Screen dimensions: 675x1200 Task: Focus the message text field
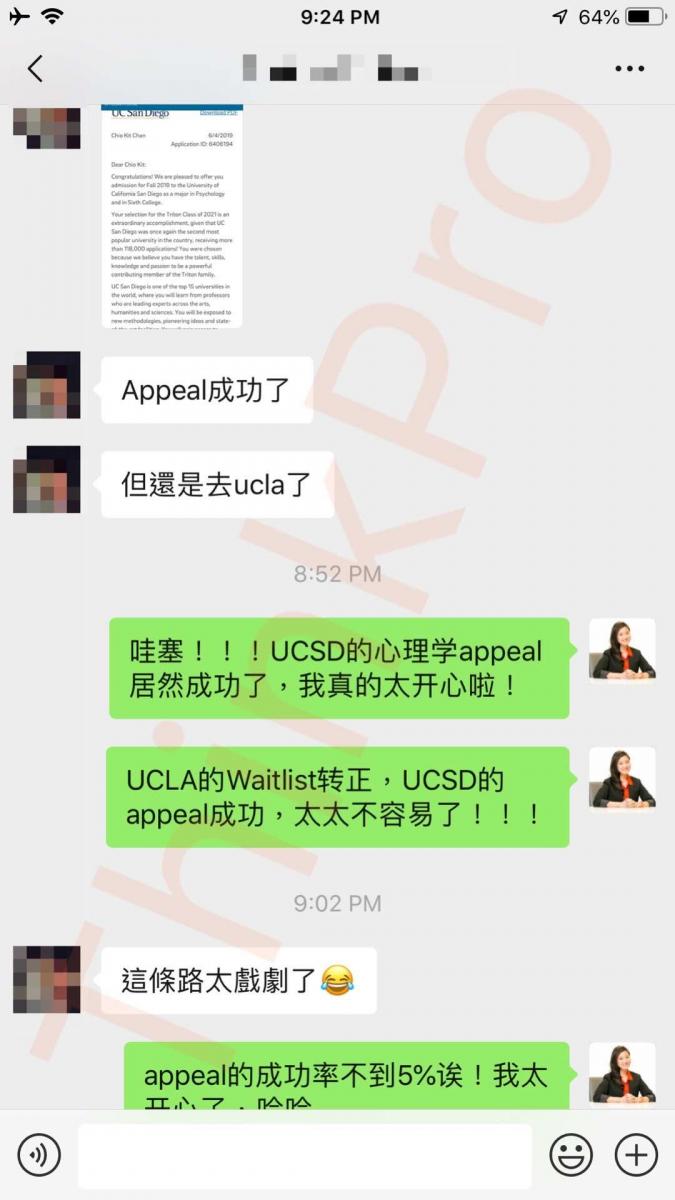point(304,1156)
